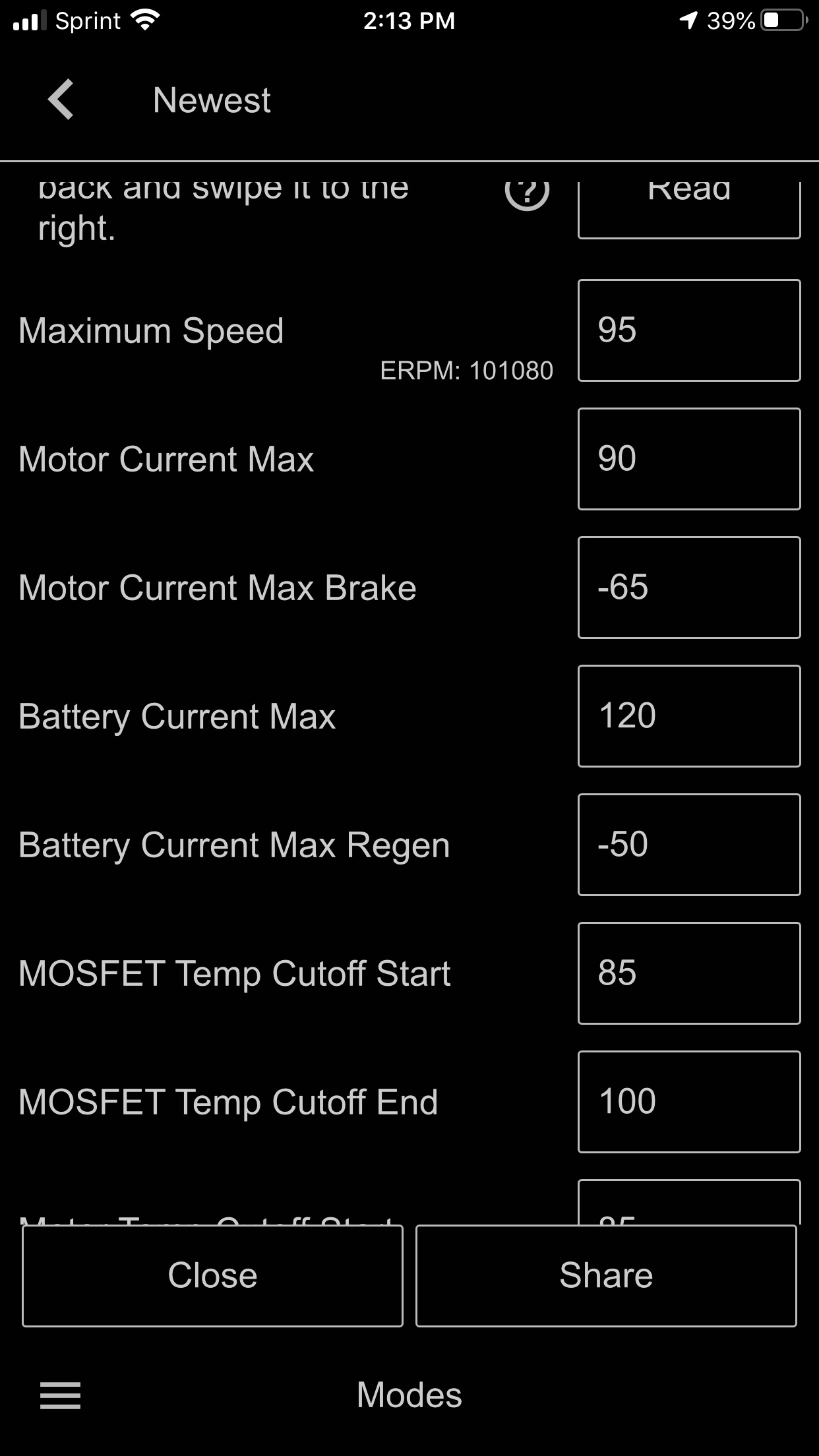819x1456 pixels.
Task: Share this mode configuration
Action: tap(606, 1275)
